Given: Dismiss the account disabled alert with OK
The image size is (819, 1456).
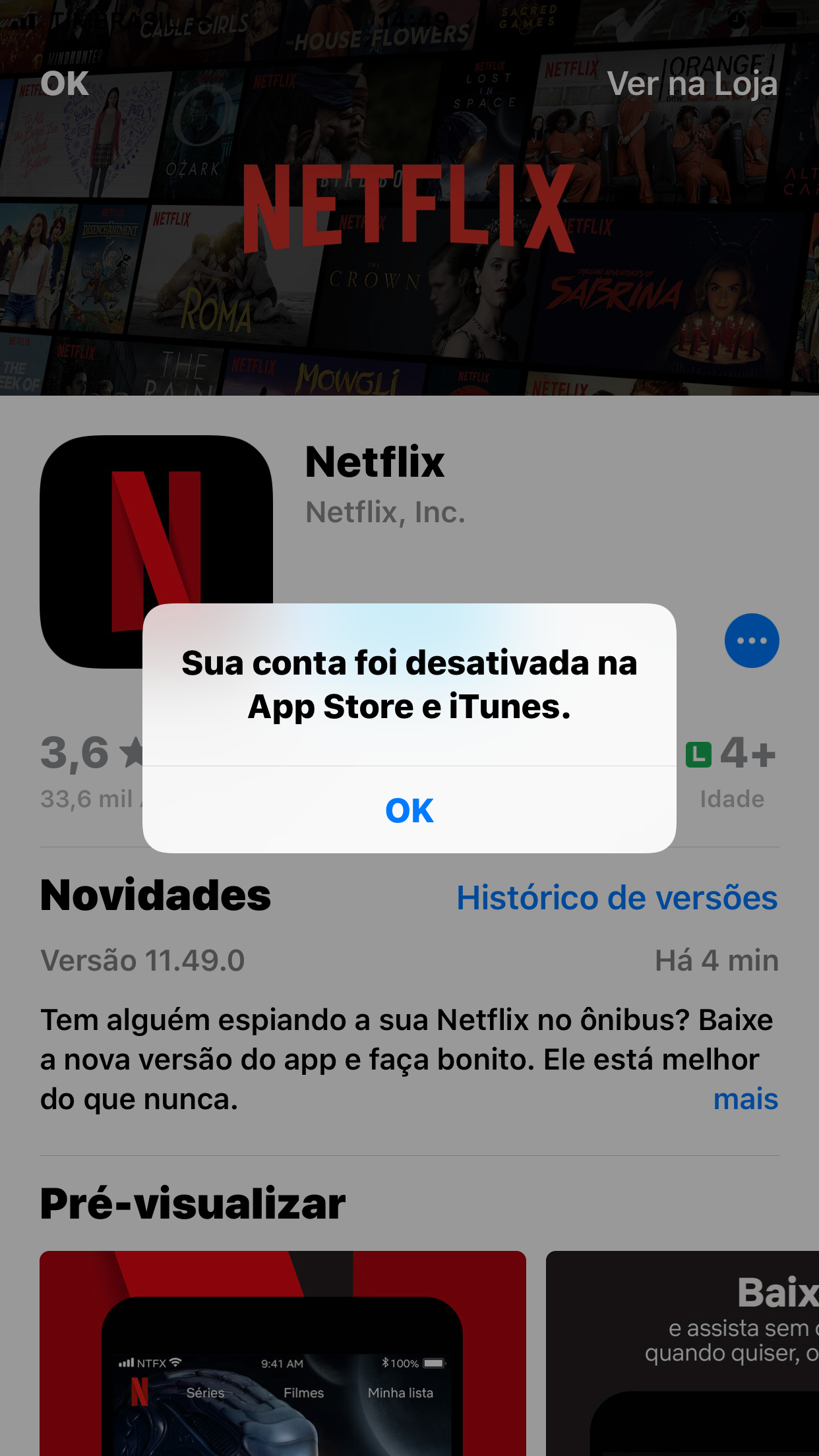Looking at the screenshot, I should point(409,810).
